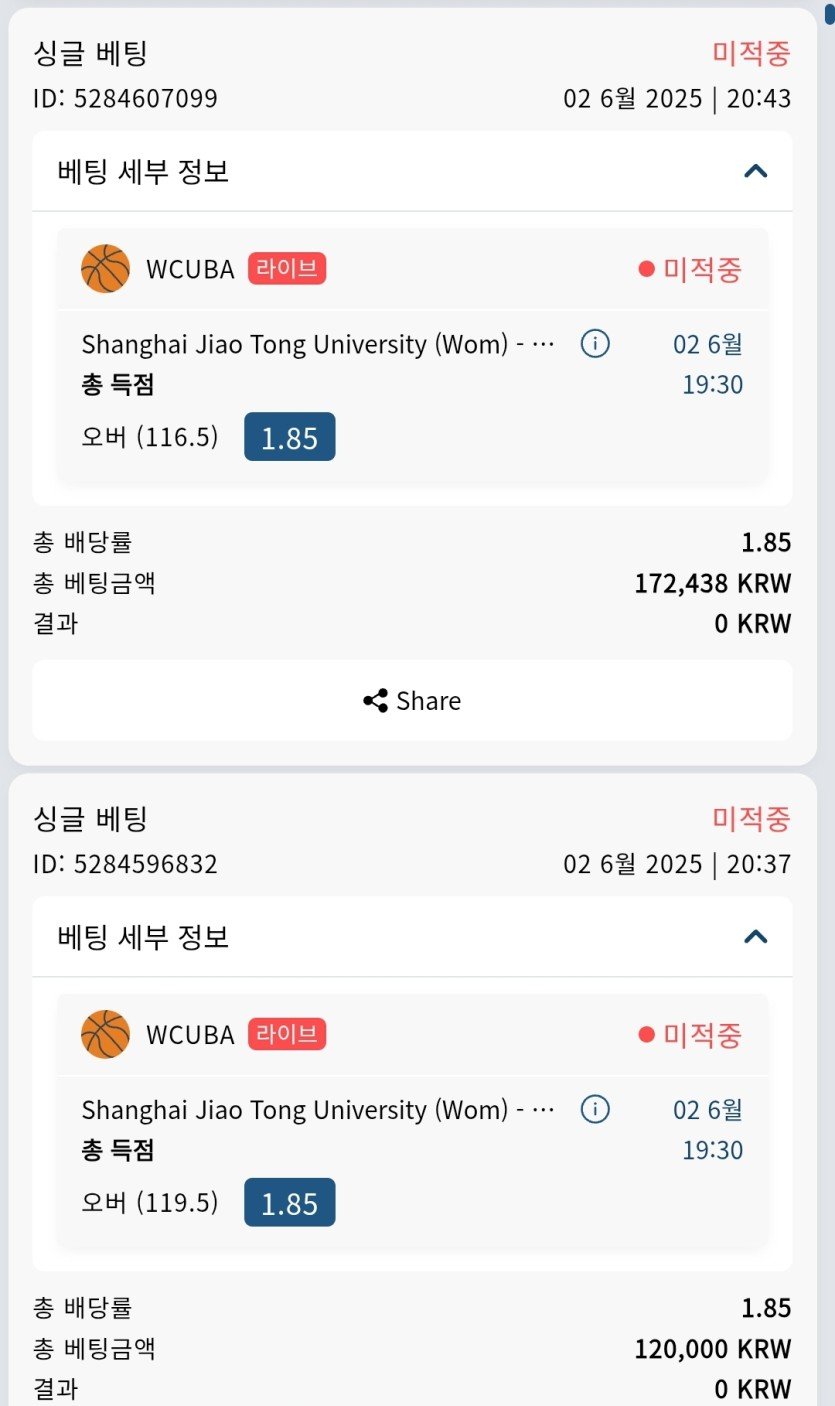Collapse bet details for ID 5284607099

tap(756, 171)
